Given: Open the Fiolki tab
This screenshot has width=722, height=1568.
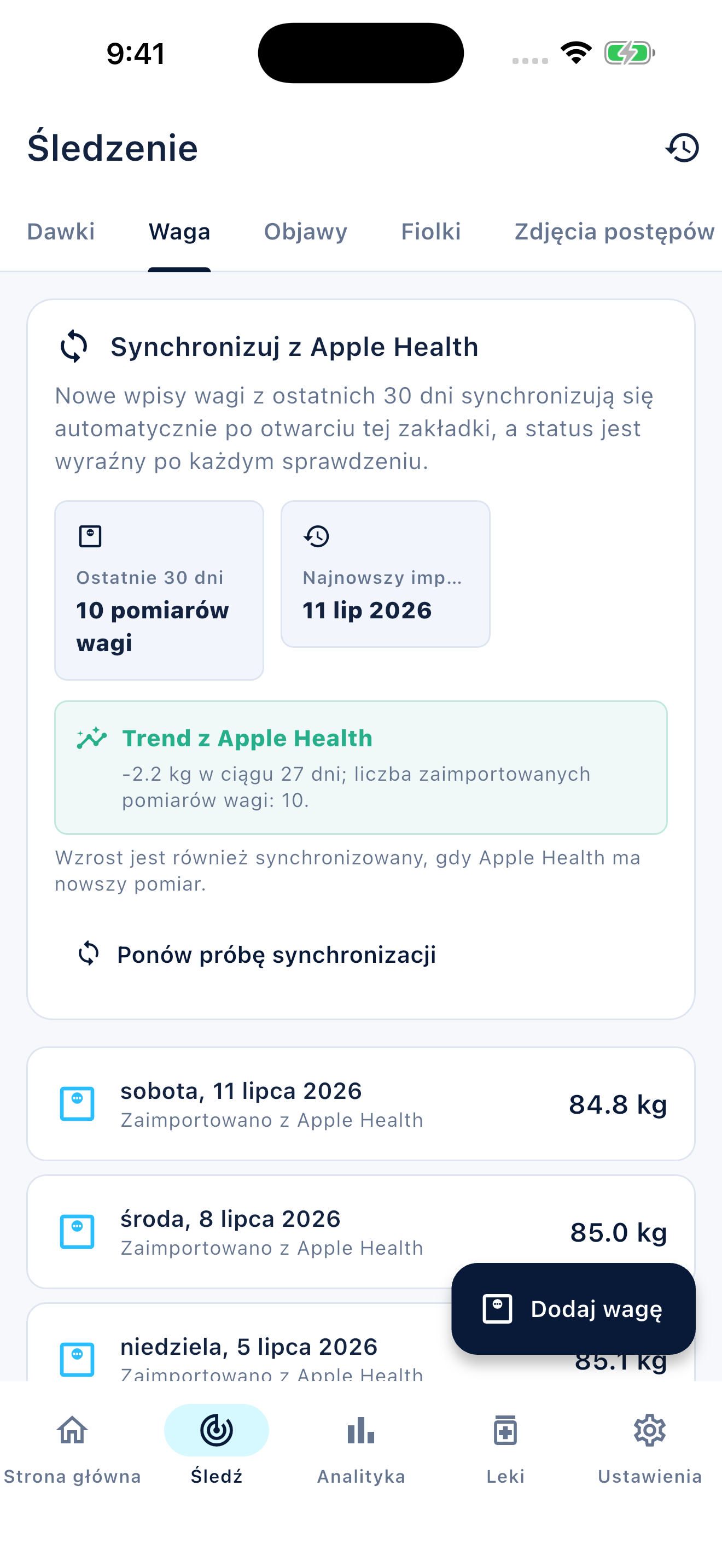Looking at the screenshot, I should coord(431,232).
